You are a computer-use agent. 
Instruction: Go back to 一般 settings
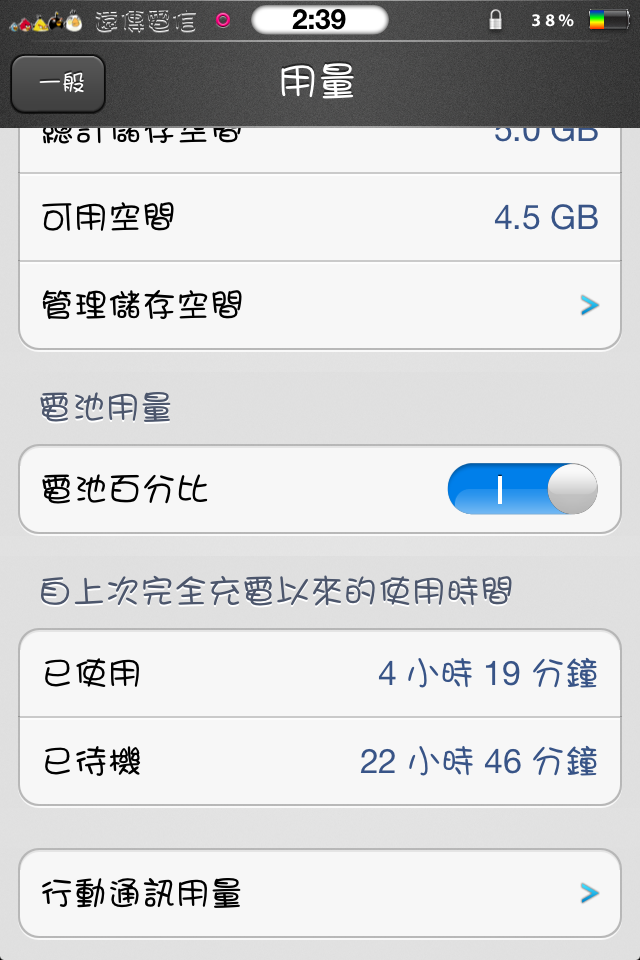pos(58,83)
